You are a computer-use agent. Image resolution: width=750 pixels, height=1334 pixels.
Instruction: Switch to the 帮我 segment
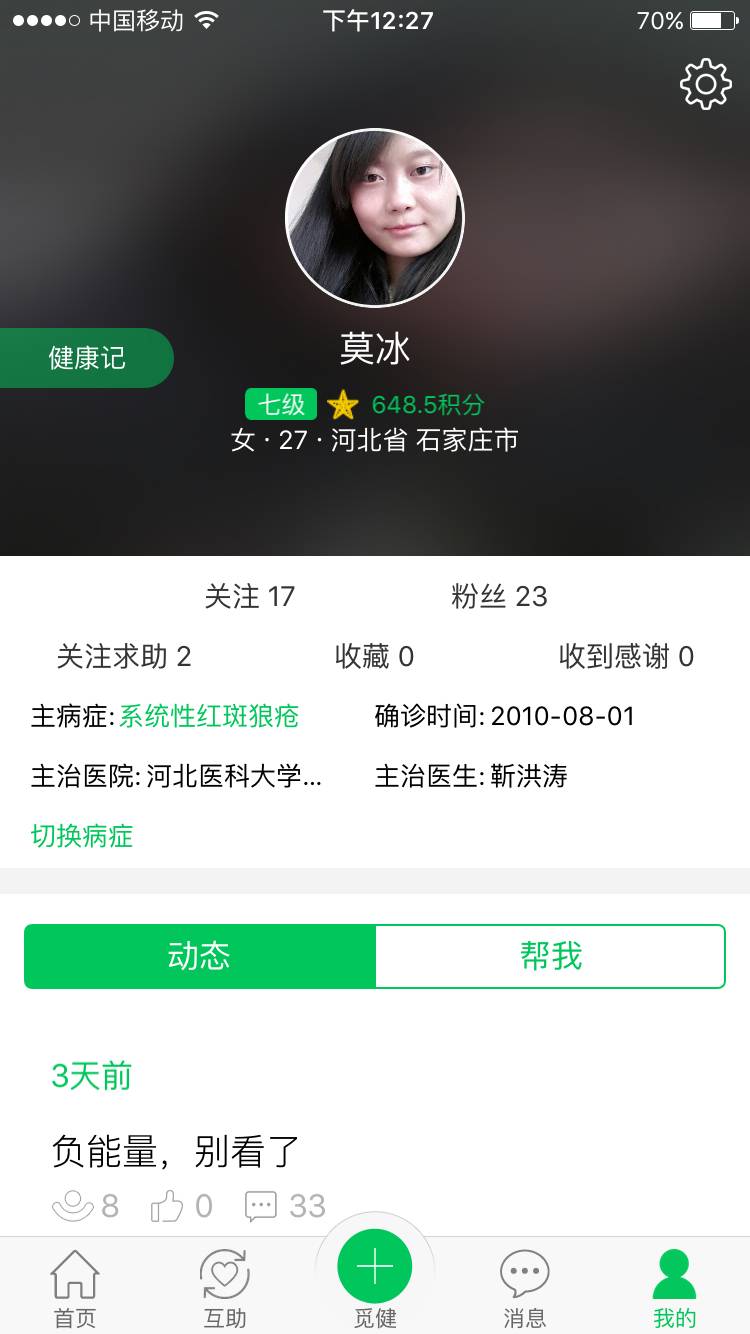click(x=550, y=957)
